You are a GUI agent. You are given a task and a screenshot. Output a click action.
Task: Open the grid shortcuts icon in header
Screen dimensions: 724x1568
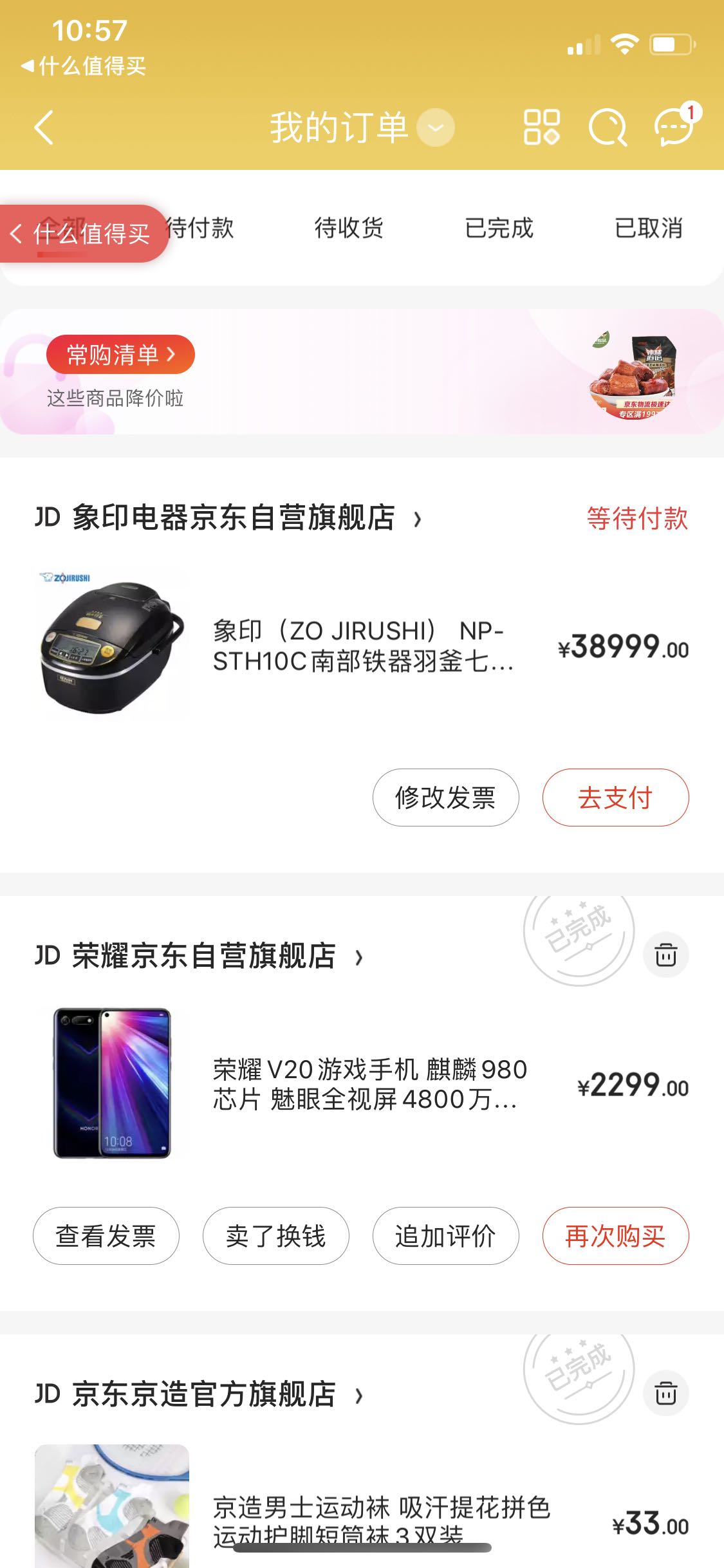pyautogui.click(x=541, y=127)
